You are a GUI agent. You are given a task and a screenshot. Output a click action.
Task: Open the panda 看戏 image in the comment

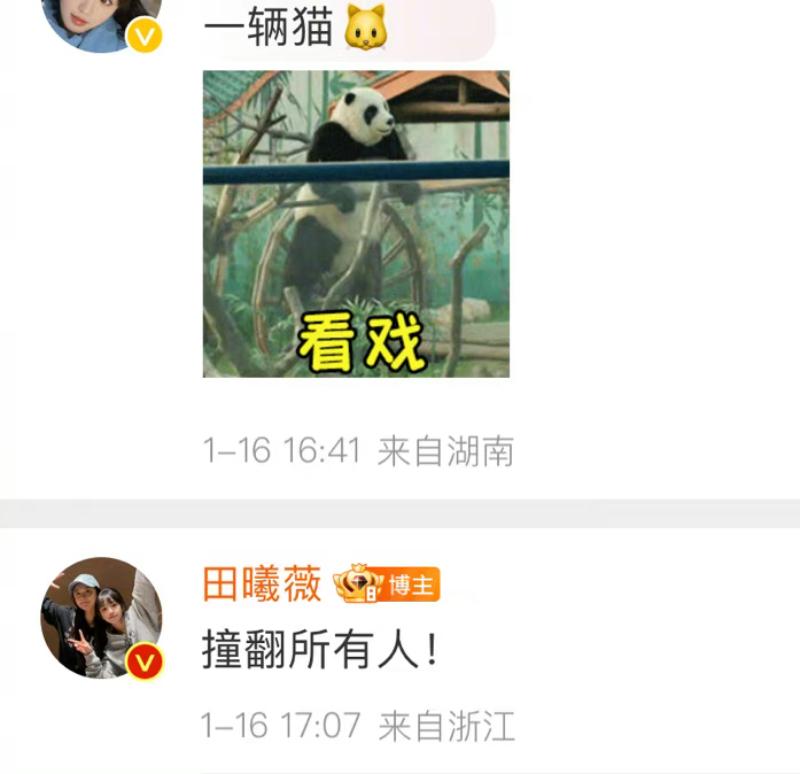(x=356, y=224)
